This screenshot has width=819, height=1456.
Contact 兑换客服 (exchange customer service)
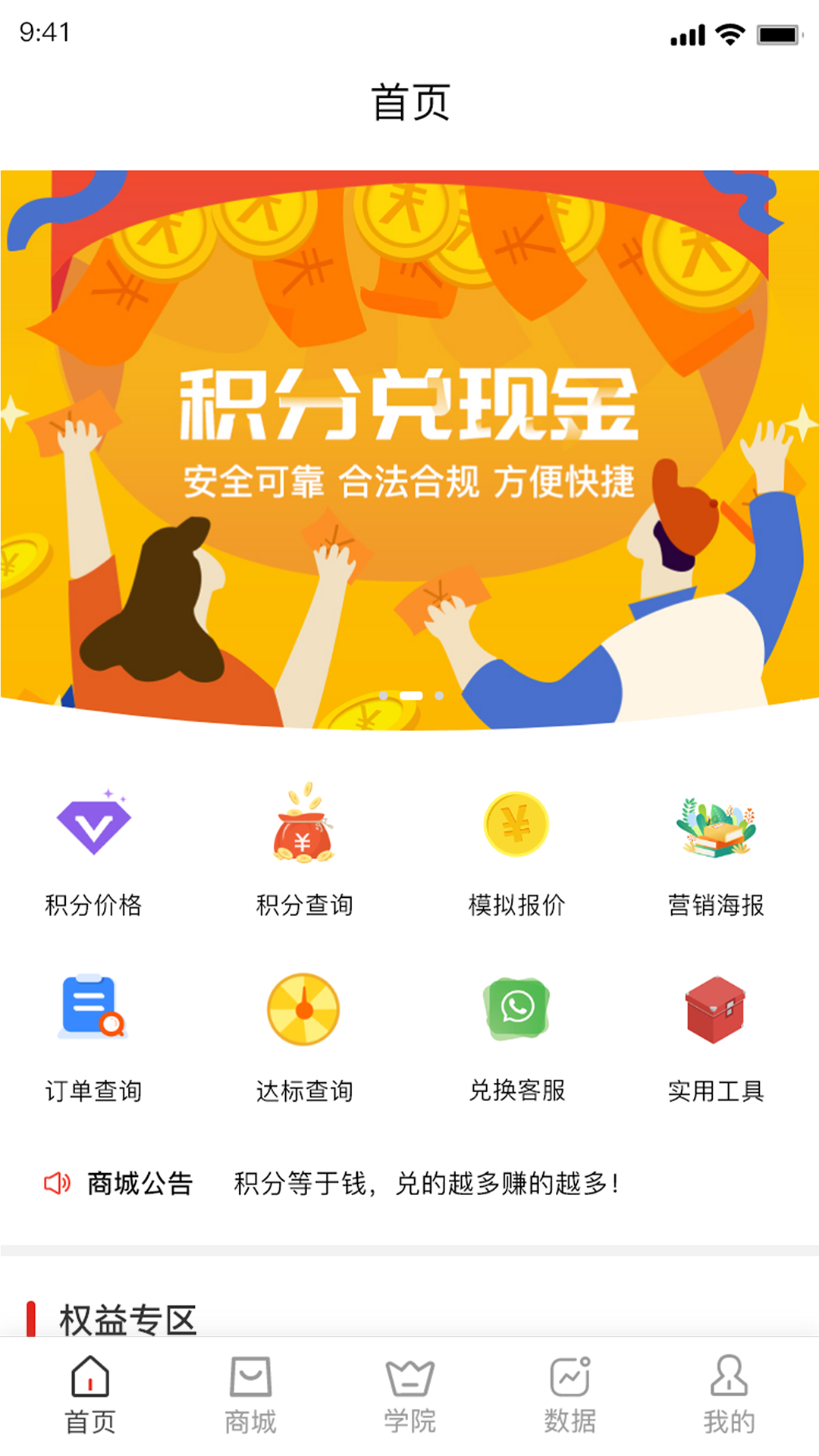coord(516,1036)
